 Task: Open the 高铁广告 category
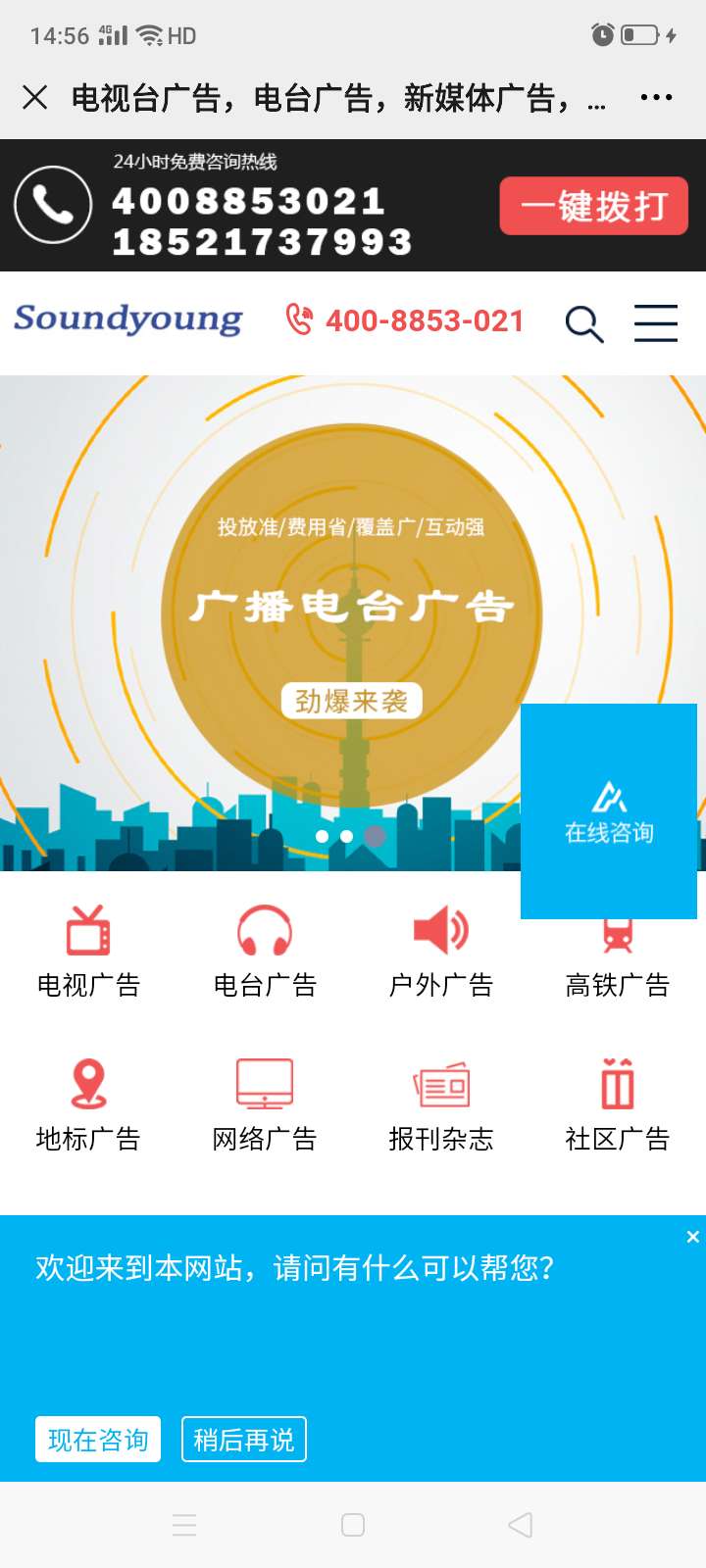[x=618, y=965]
